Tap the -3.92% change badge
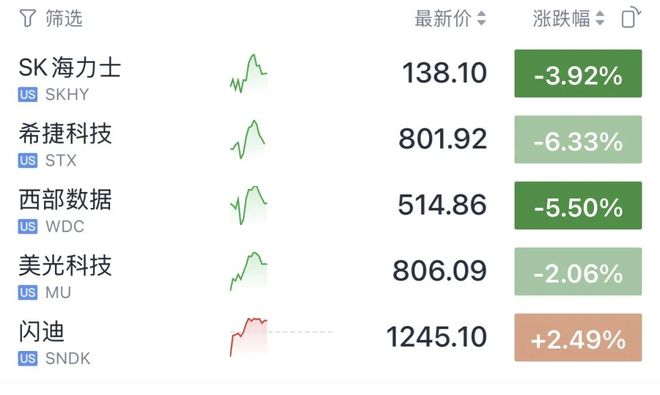Screen dimensions: 660x395 point(578,74)
